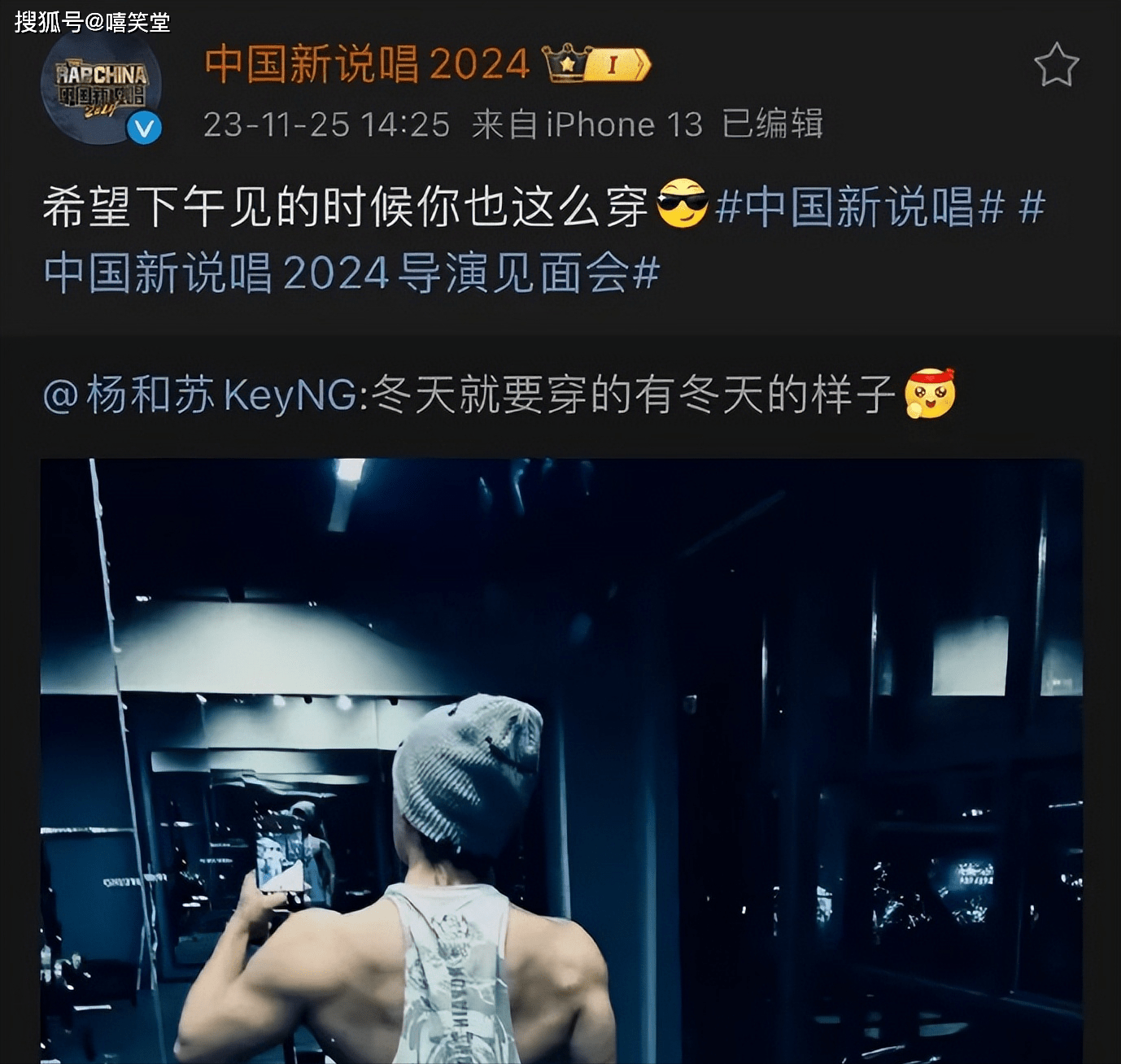Open the 中国新说唱2024 profile avatar
The height and width of the screenshot is (1064, 1121).
[100, 87]
